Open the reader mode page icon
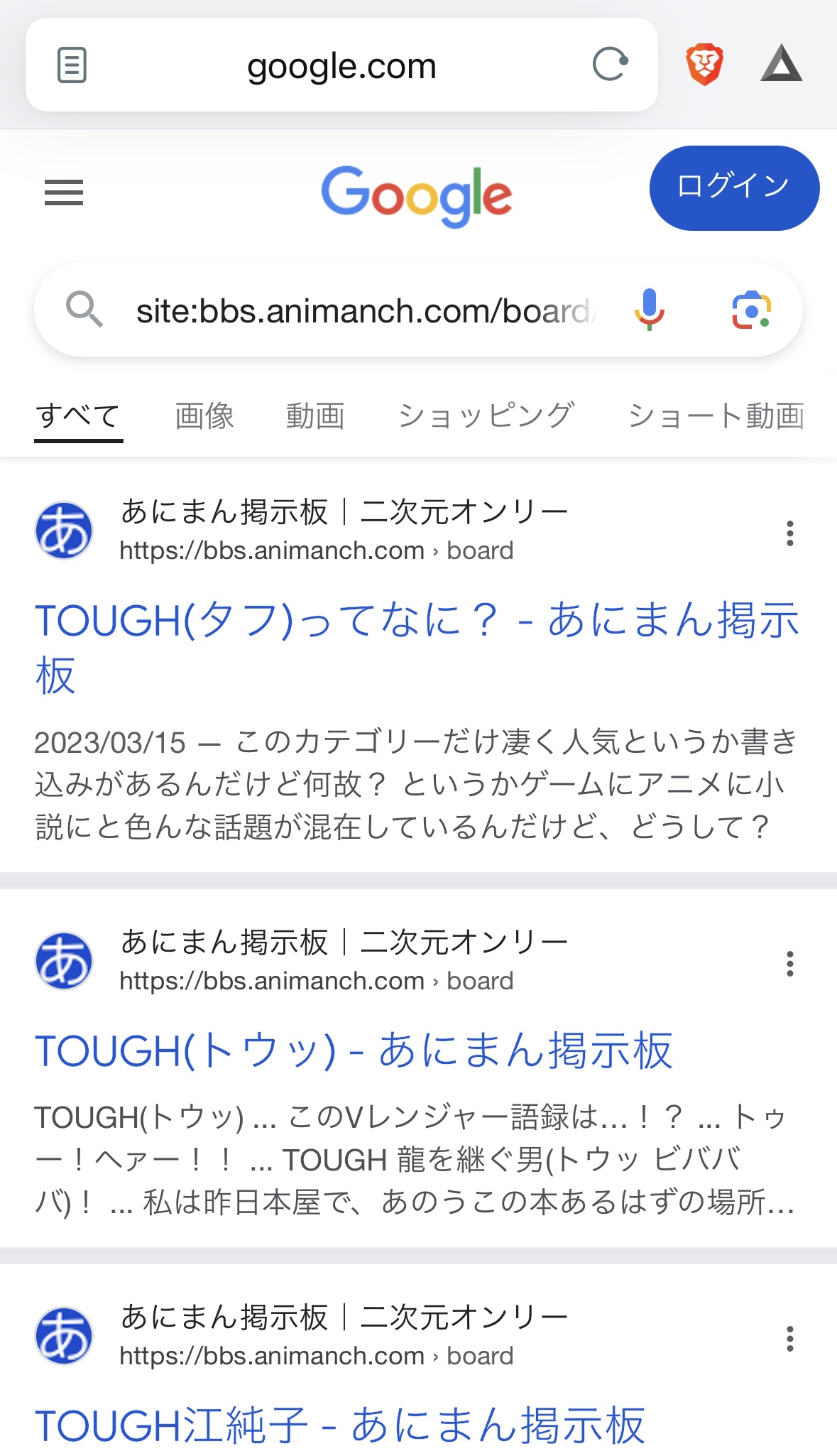The width and height of the screenshot is (837, 1456). (72, 65)
